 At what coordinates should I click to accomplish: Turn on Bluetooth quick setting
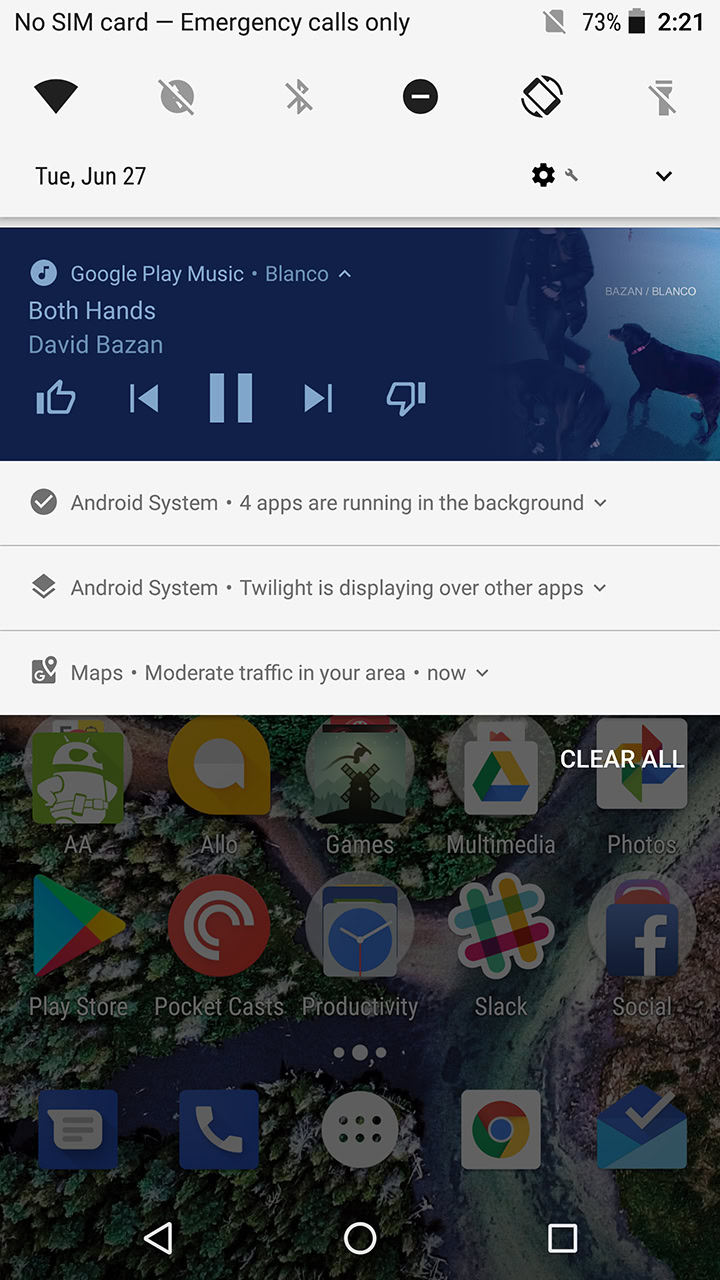298,97
